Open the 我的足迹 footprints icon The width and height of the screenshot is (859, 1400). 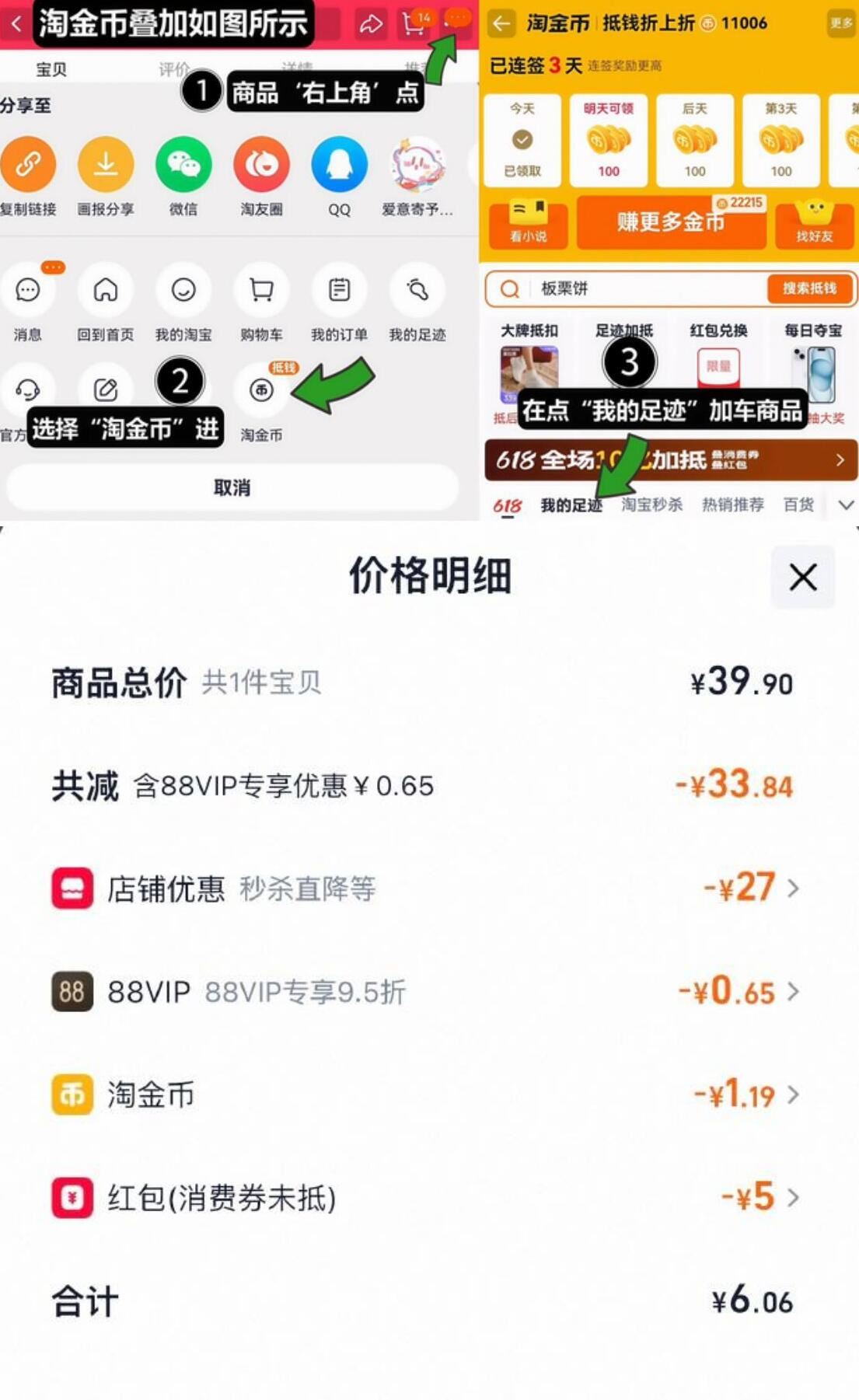pyautogui.click(x=417, y=291)
